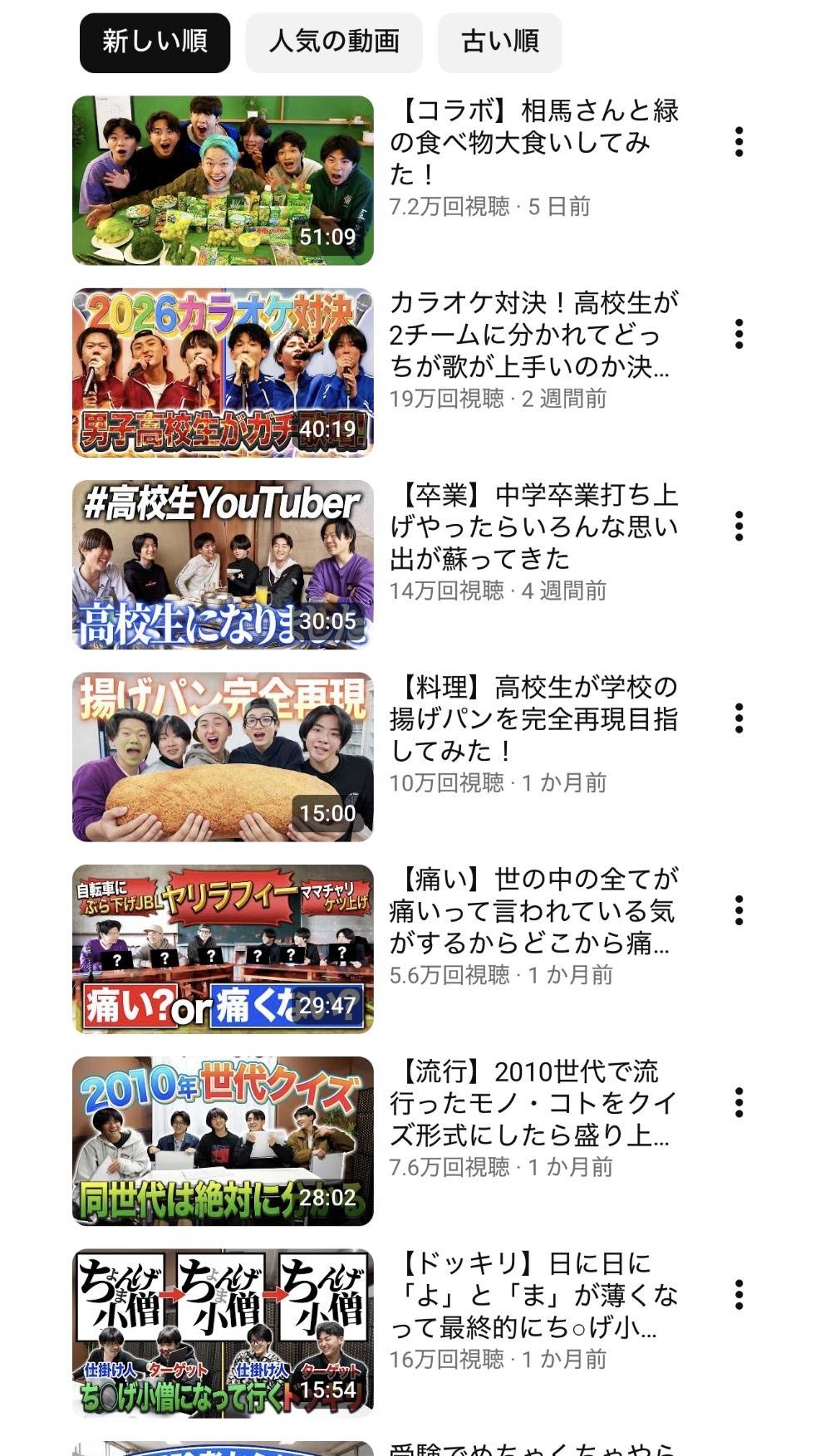Play the カラオケ対決 high school video

[223, 372]
